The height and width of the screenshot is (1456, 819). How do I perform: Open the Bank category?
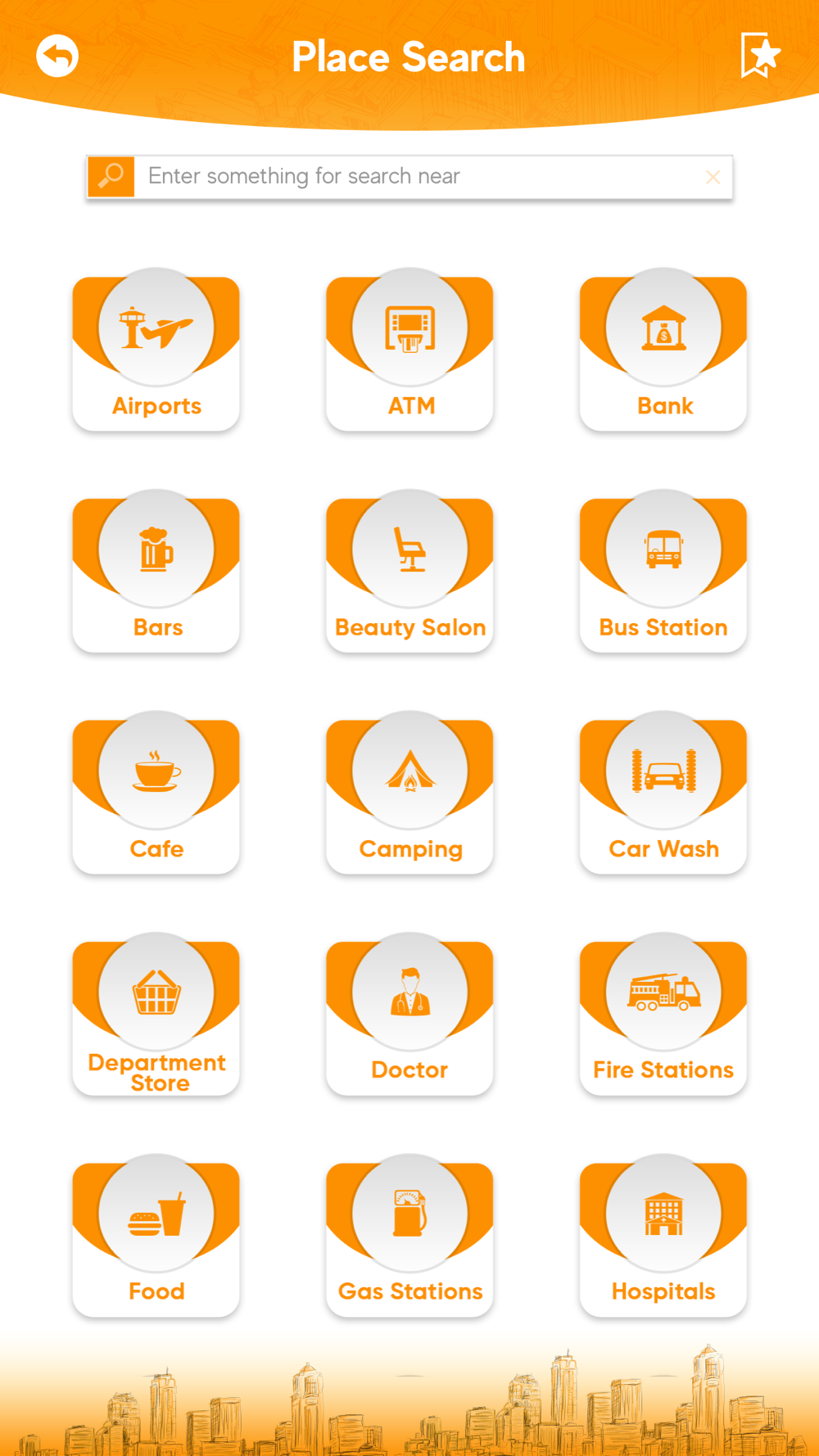pos(663,353)
